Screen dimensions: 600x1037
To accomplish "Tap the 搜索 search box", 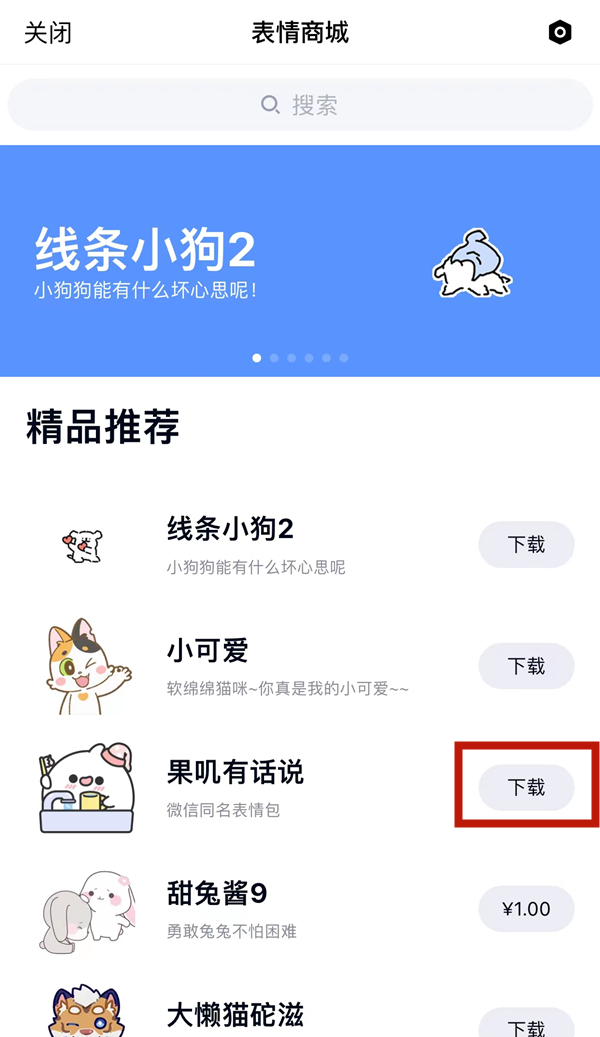I will [x=300, y=105].
